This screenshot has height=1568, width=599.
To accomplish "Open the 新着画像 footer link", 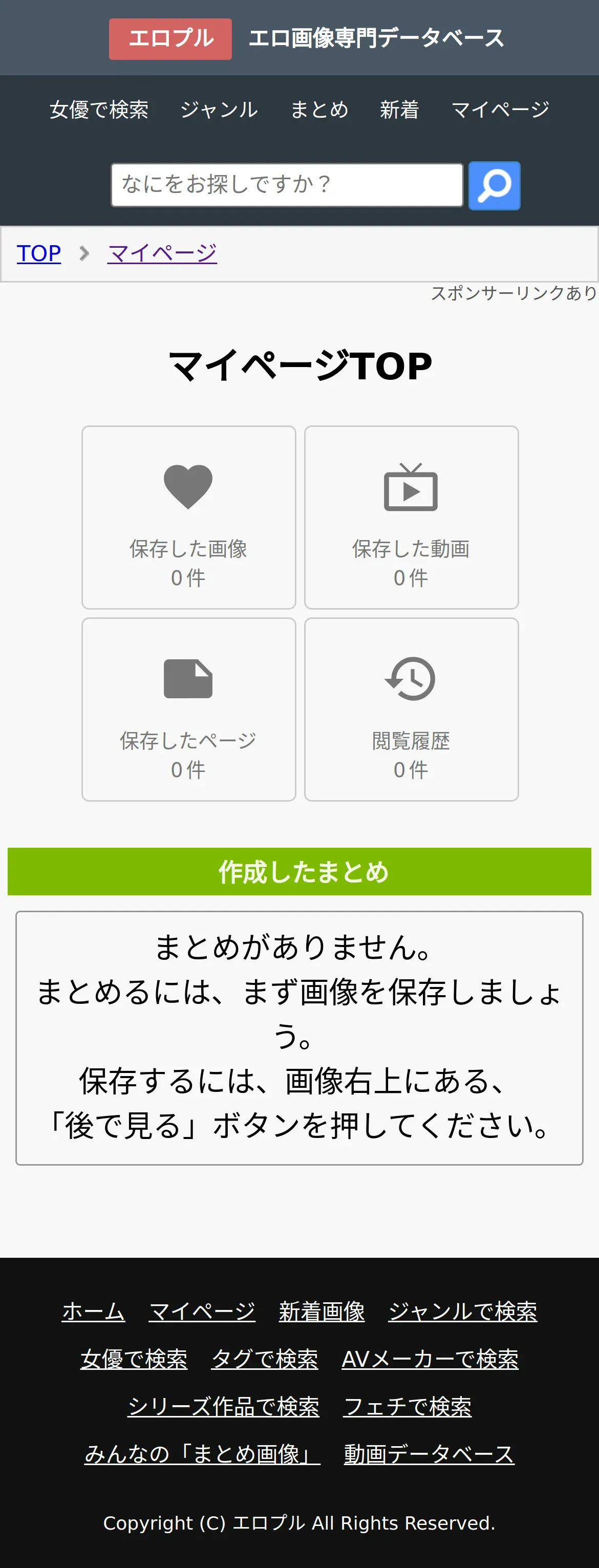I will (322, 1311).
